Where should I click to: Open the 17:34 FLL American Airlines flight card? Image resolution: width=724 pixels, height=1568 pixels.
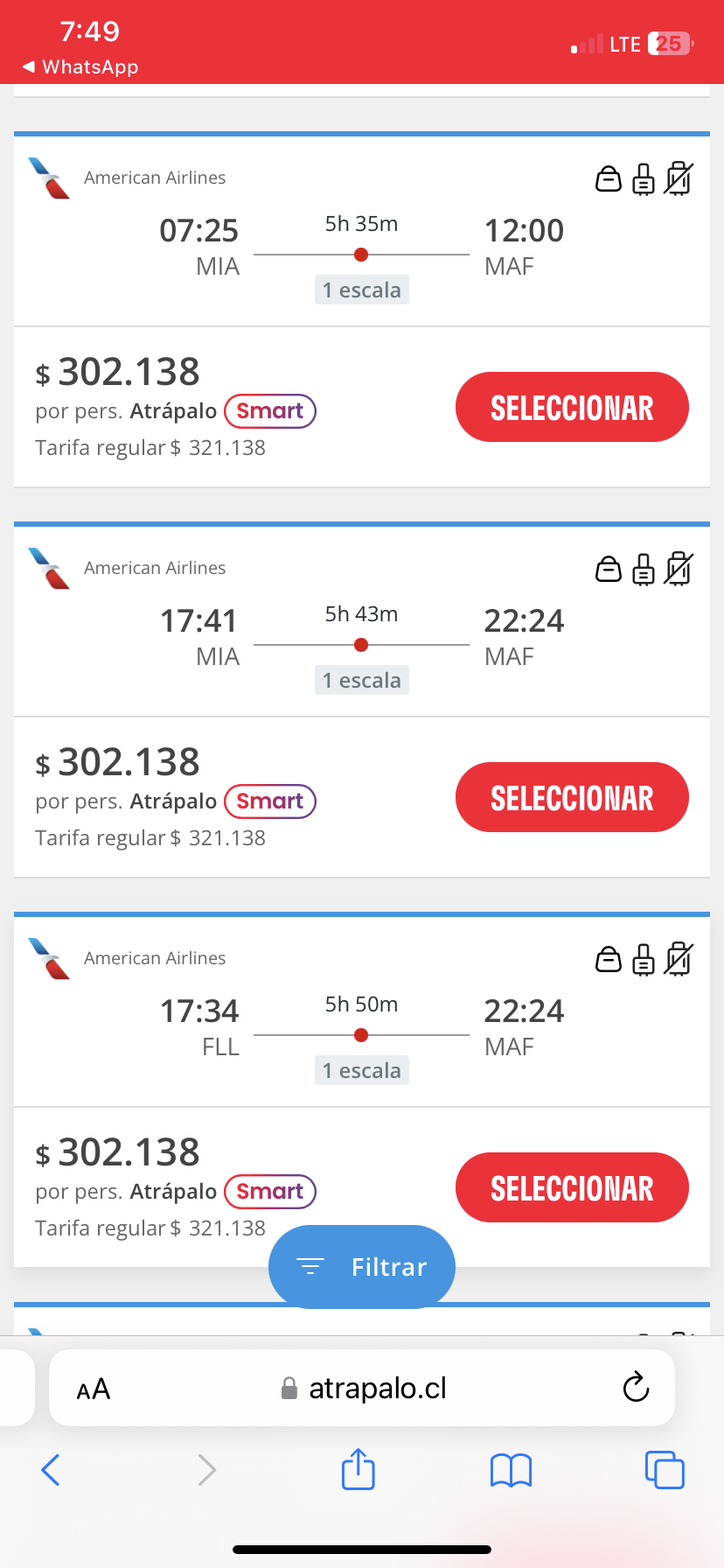362,1011
